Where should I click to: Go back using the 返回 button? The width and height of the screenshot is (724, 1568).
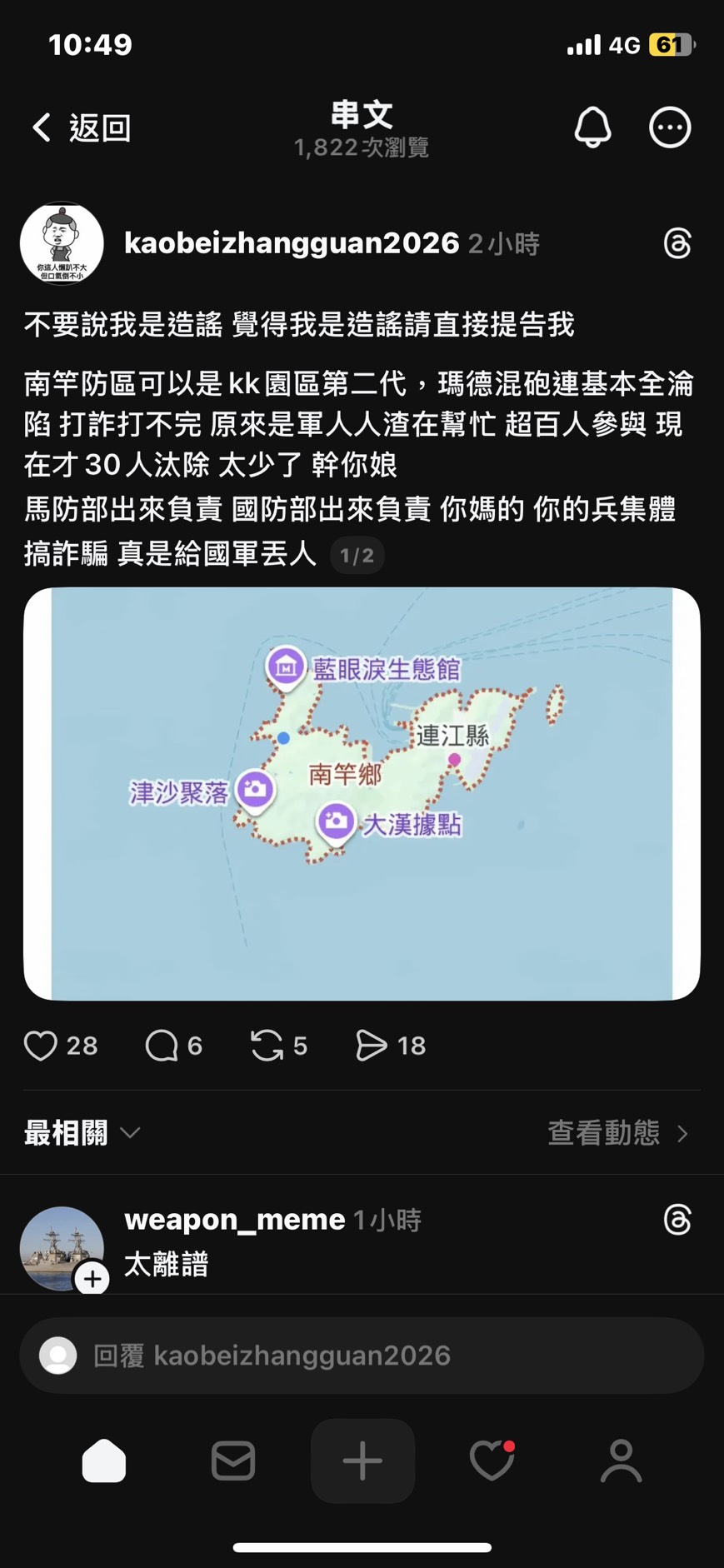[82, 127]
